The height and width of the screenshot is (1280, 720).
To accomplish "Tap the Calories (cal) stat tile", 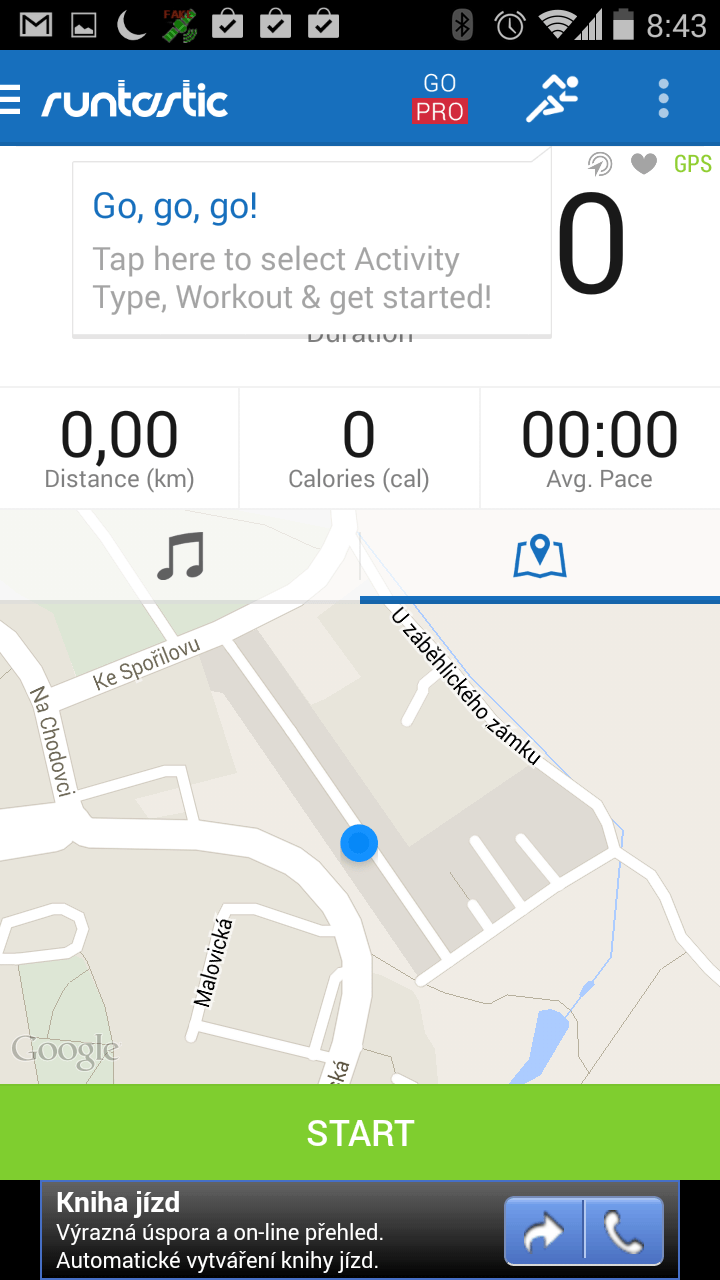I will pyautogui.click(x=359, y=448).
